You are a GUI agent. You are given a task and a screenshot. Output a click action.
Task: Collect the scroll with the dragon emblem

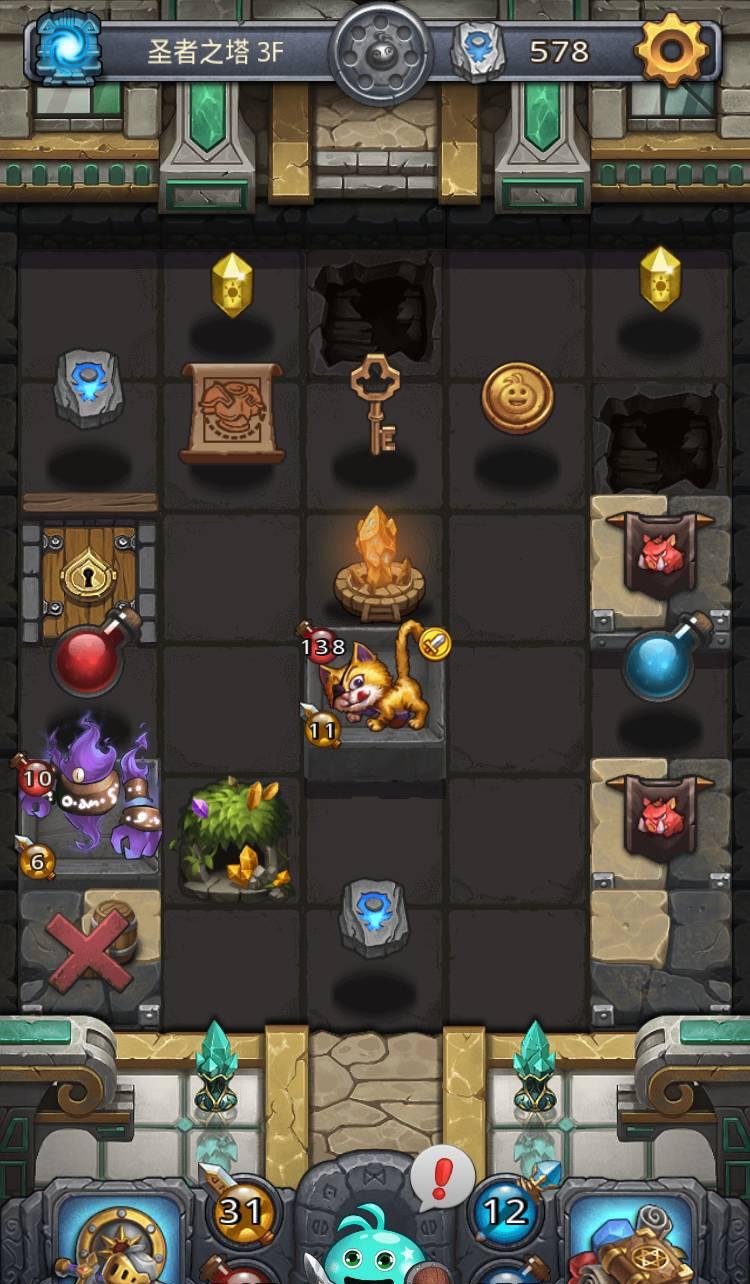click(x=231, y=412)
